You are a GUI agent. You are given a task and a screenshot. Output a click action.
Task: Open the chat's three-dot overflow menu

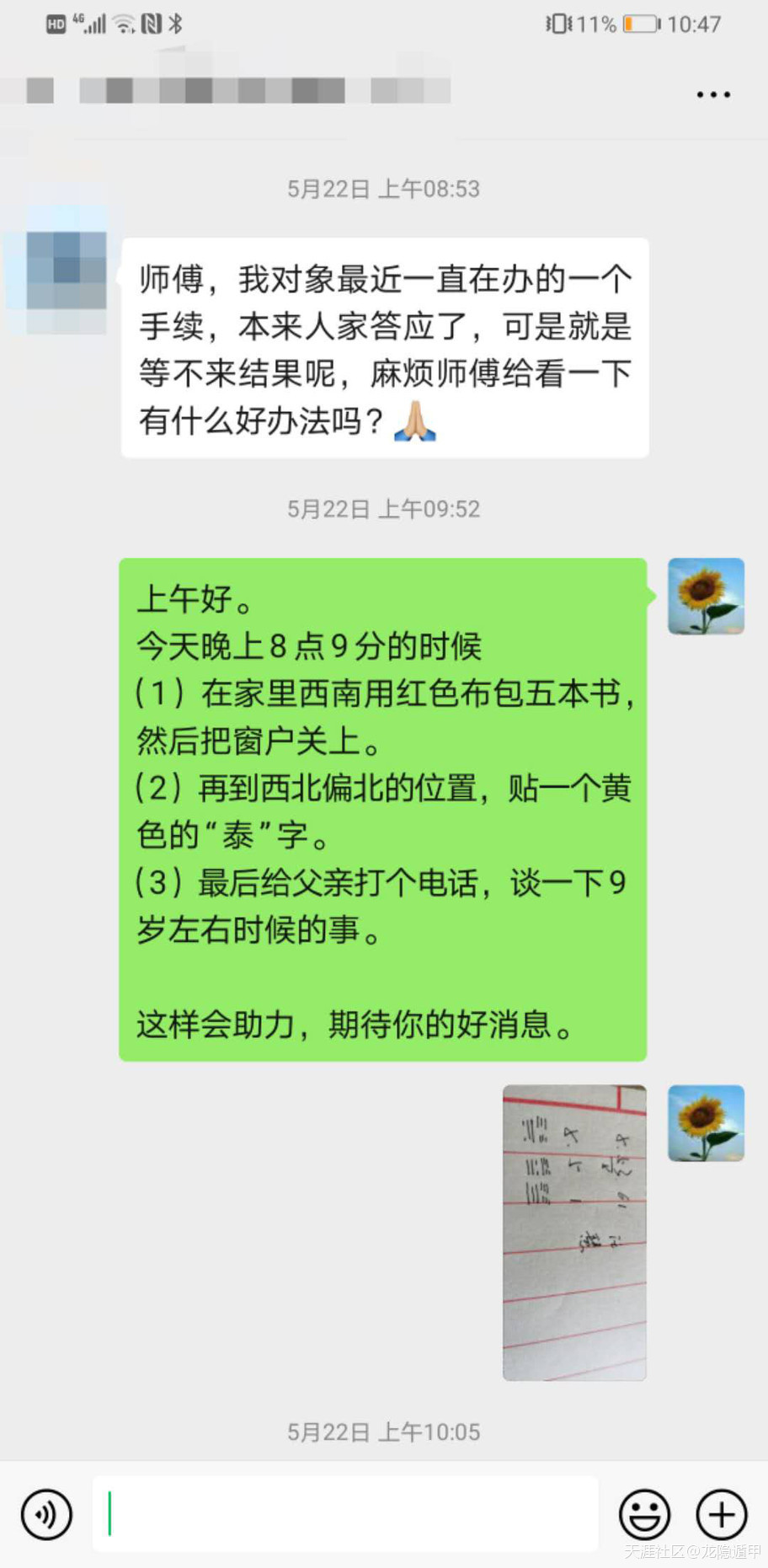(712, 94)
